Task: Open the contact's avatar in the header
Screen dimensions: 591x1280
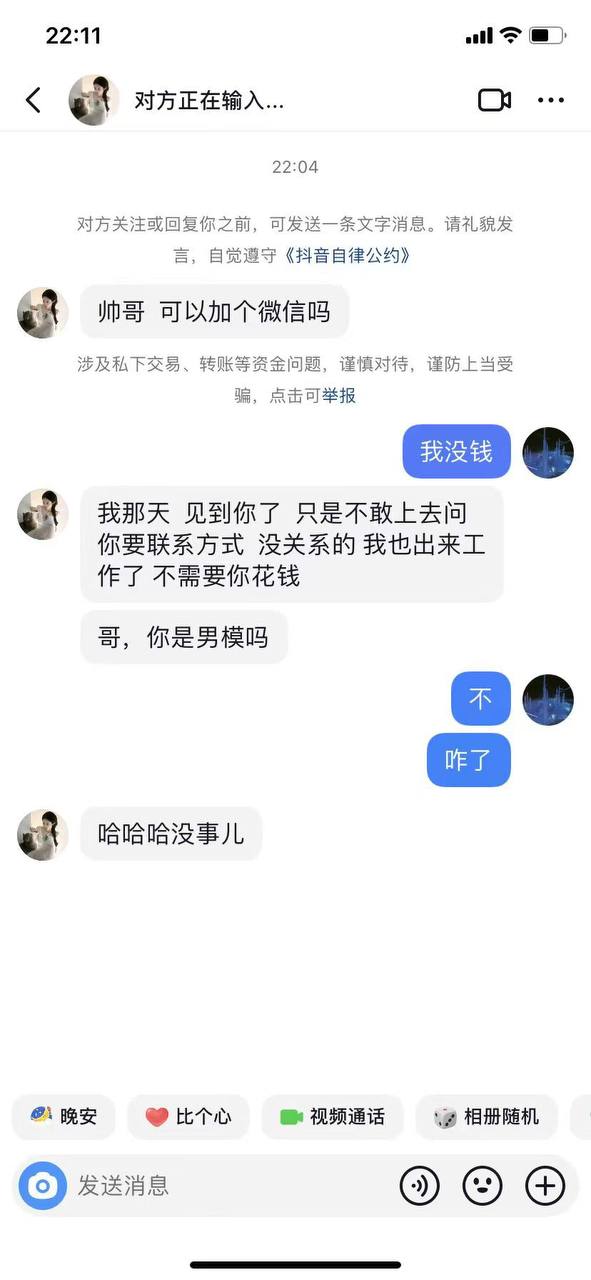Action: pos(94,100)
